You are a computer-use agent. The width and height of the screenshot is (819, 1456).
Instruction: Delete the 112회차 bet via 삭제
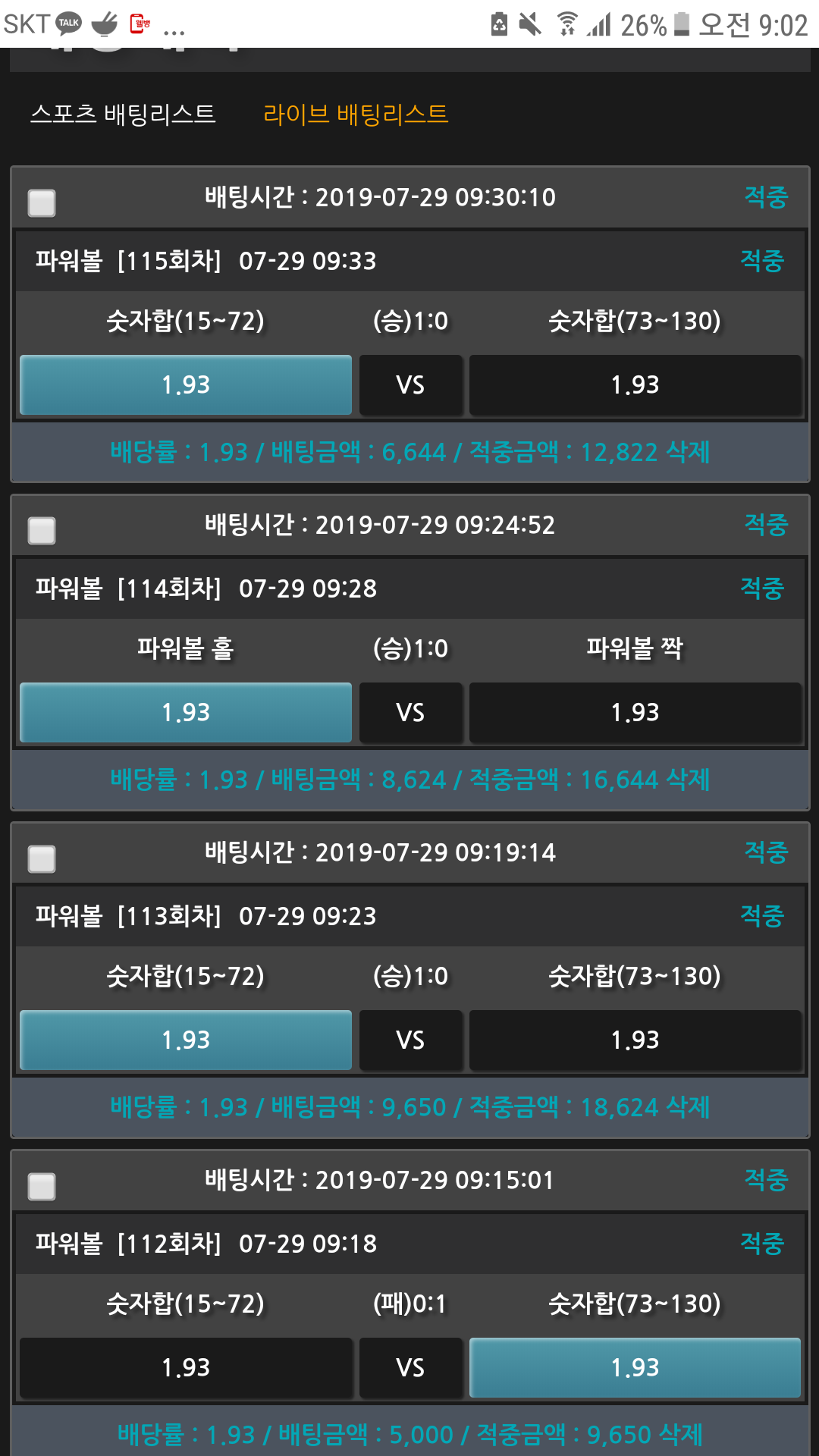680,1434
